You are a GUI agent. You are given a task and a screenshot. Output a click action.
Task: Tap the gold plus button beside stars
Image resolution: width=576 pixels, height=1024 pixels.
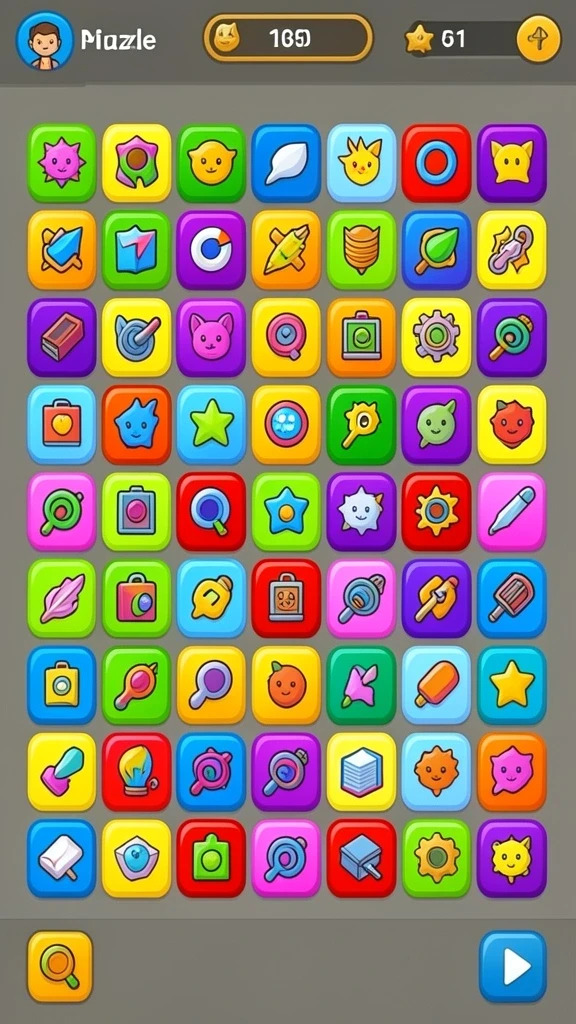(538, 39)
